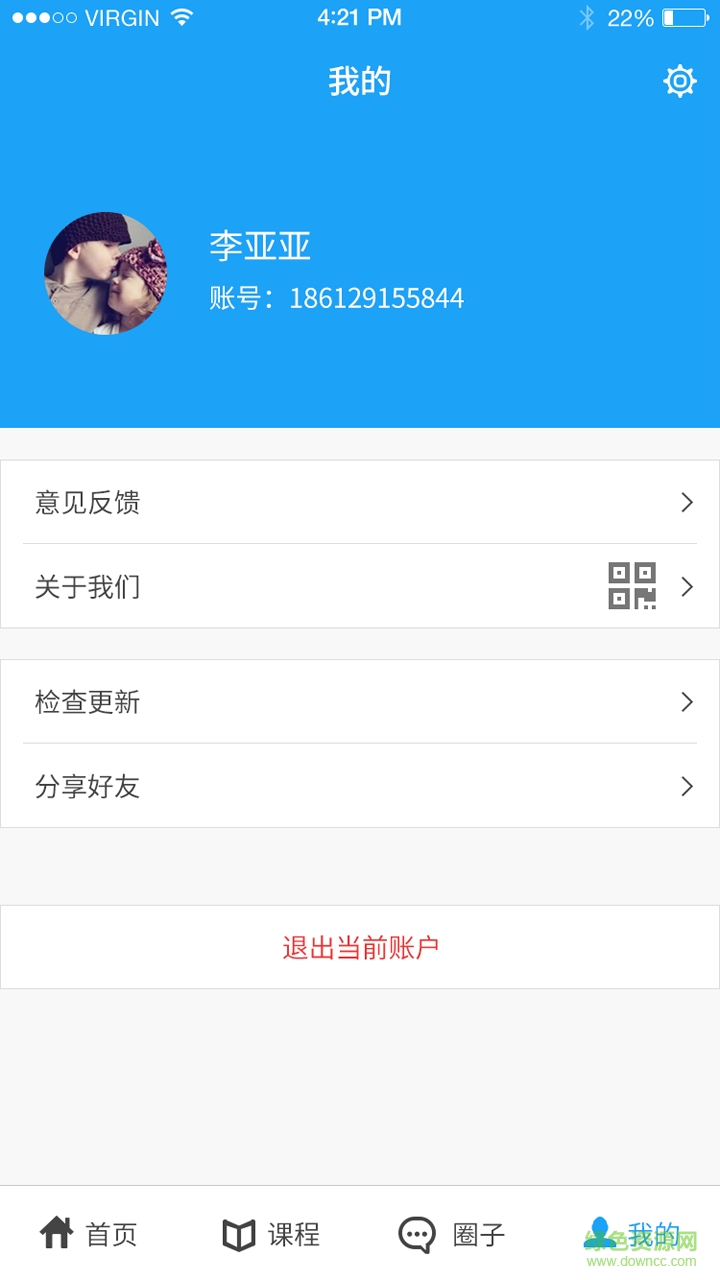Expand the 检查更新 row chevron

pyautogui.click(x=687, y=702)
